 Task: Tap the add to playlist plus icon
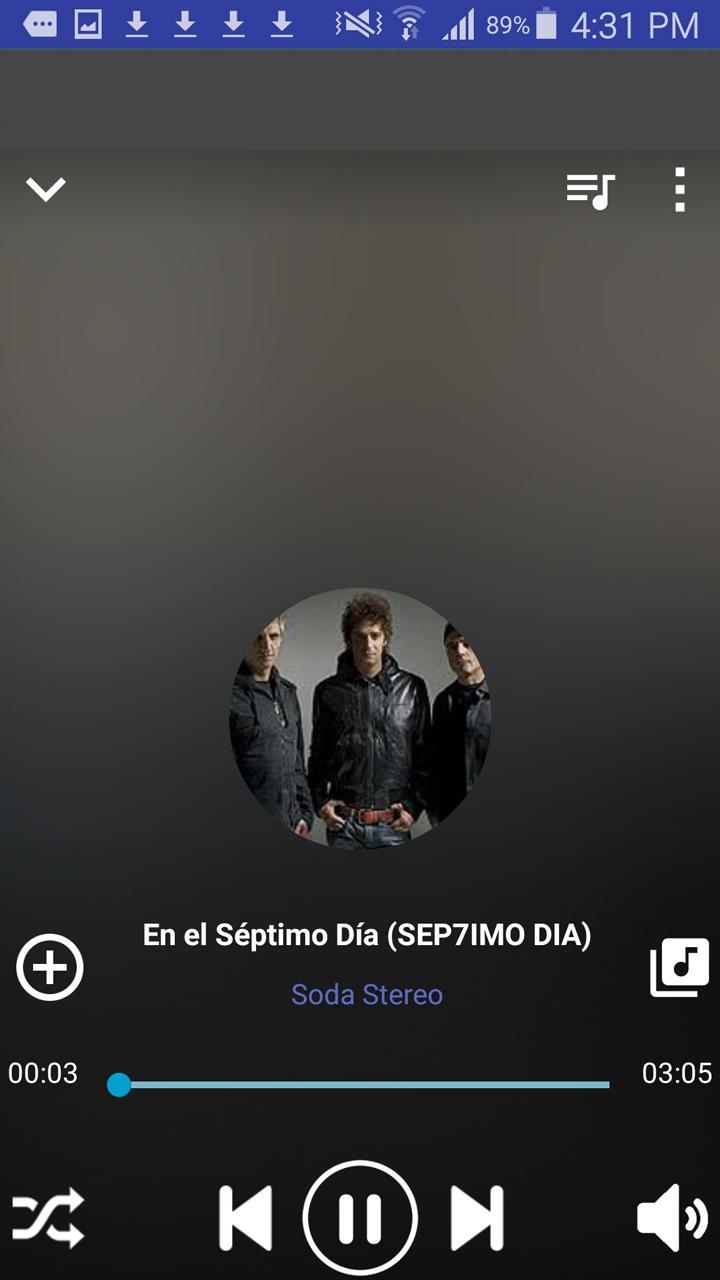pos(48,967)
